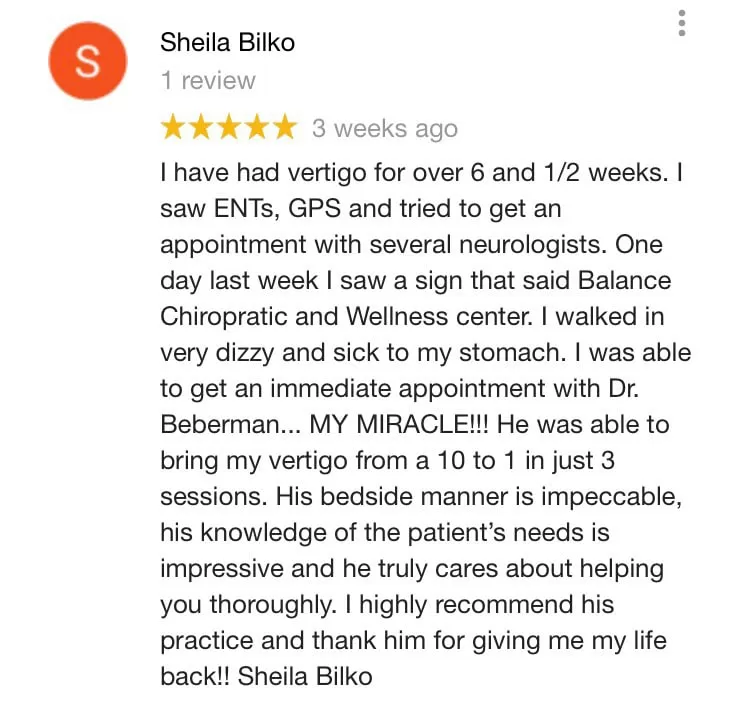Open the overflow menu on Sheila's review
750x709 pixels.
(682, 24)
